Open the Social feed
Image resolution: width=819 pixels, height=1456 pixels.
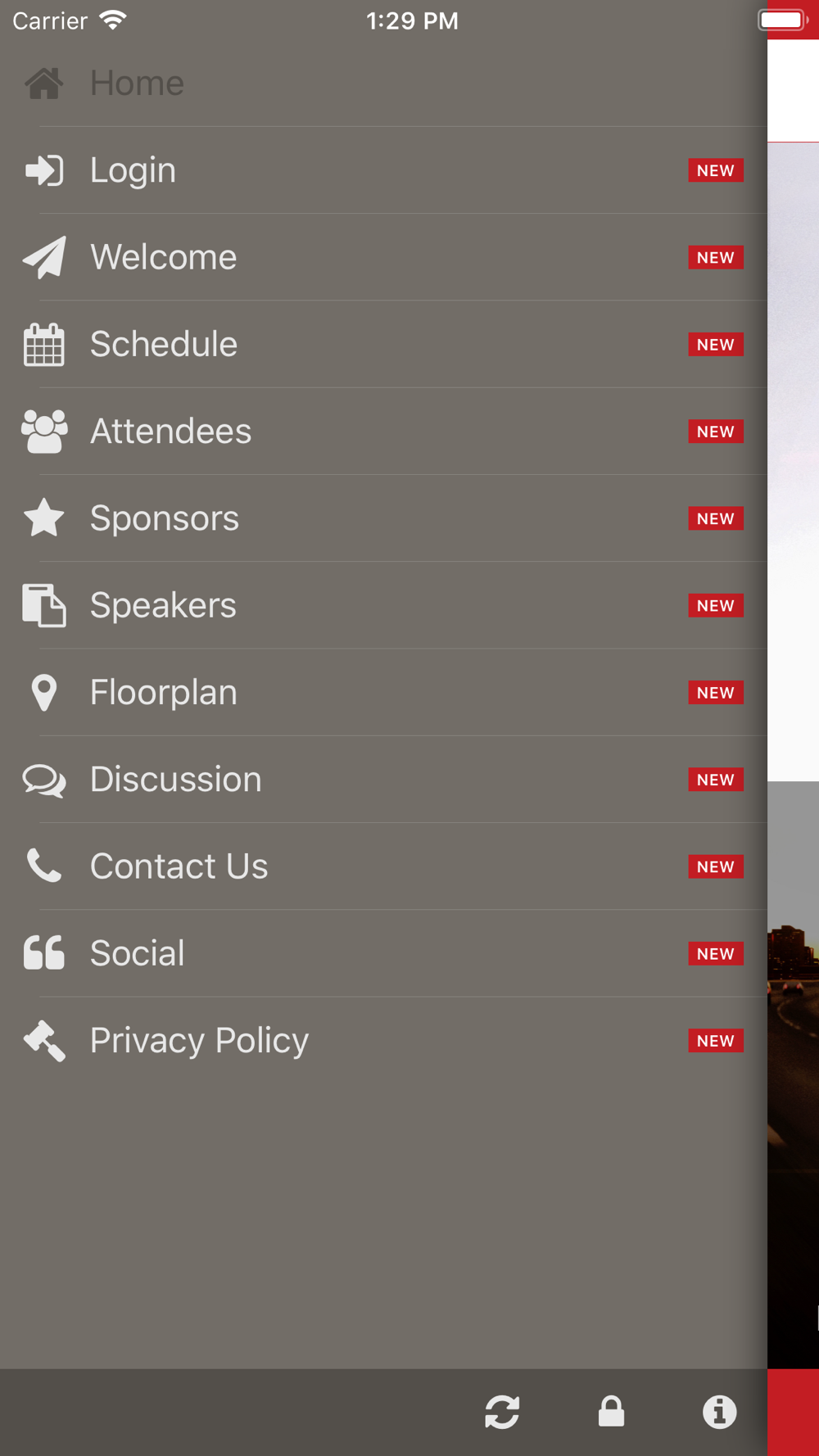[383, 953]
